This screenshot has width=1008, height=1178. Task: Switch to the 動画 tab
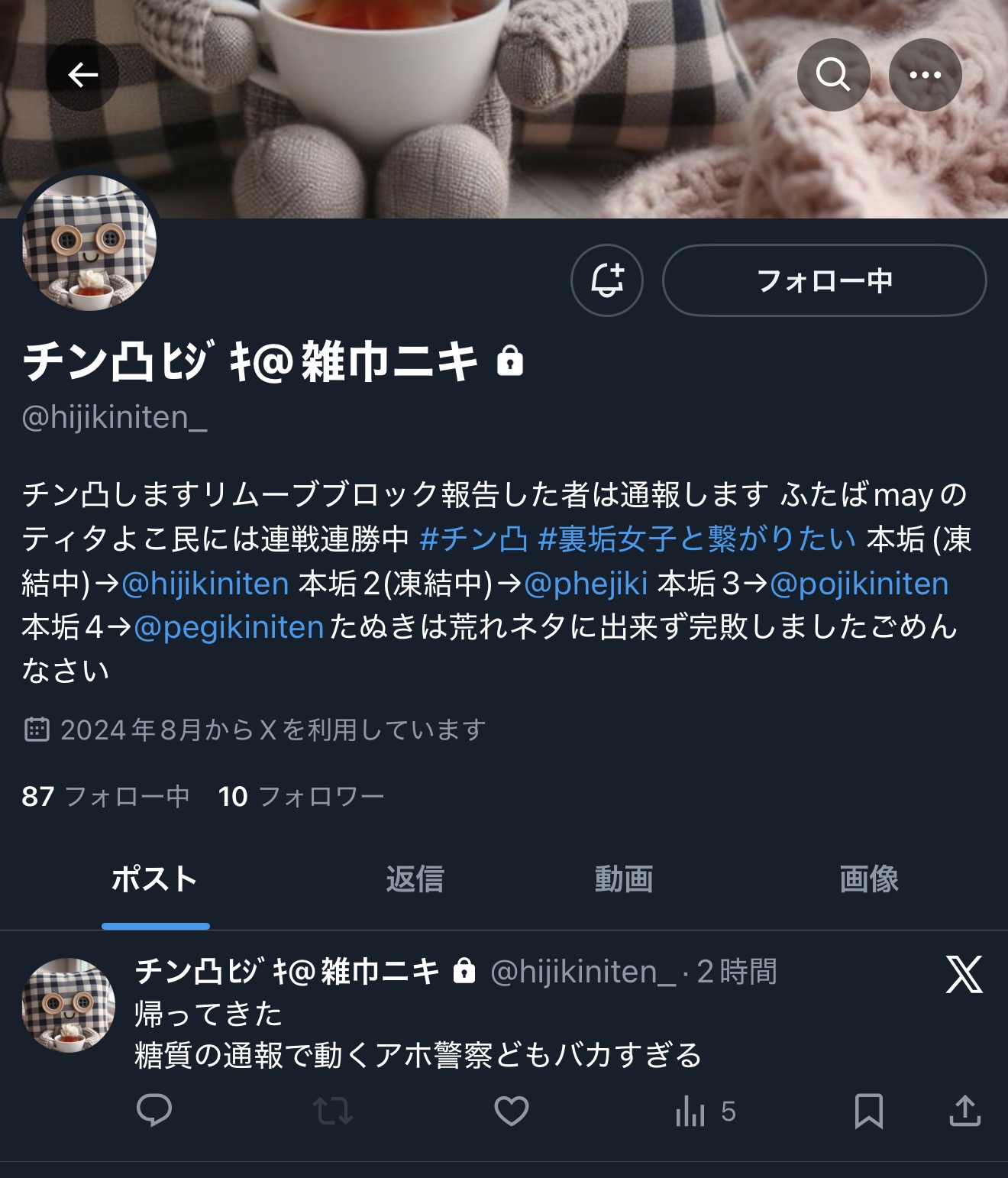(x=624, y=879)
